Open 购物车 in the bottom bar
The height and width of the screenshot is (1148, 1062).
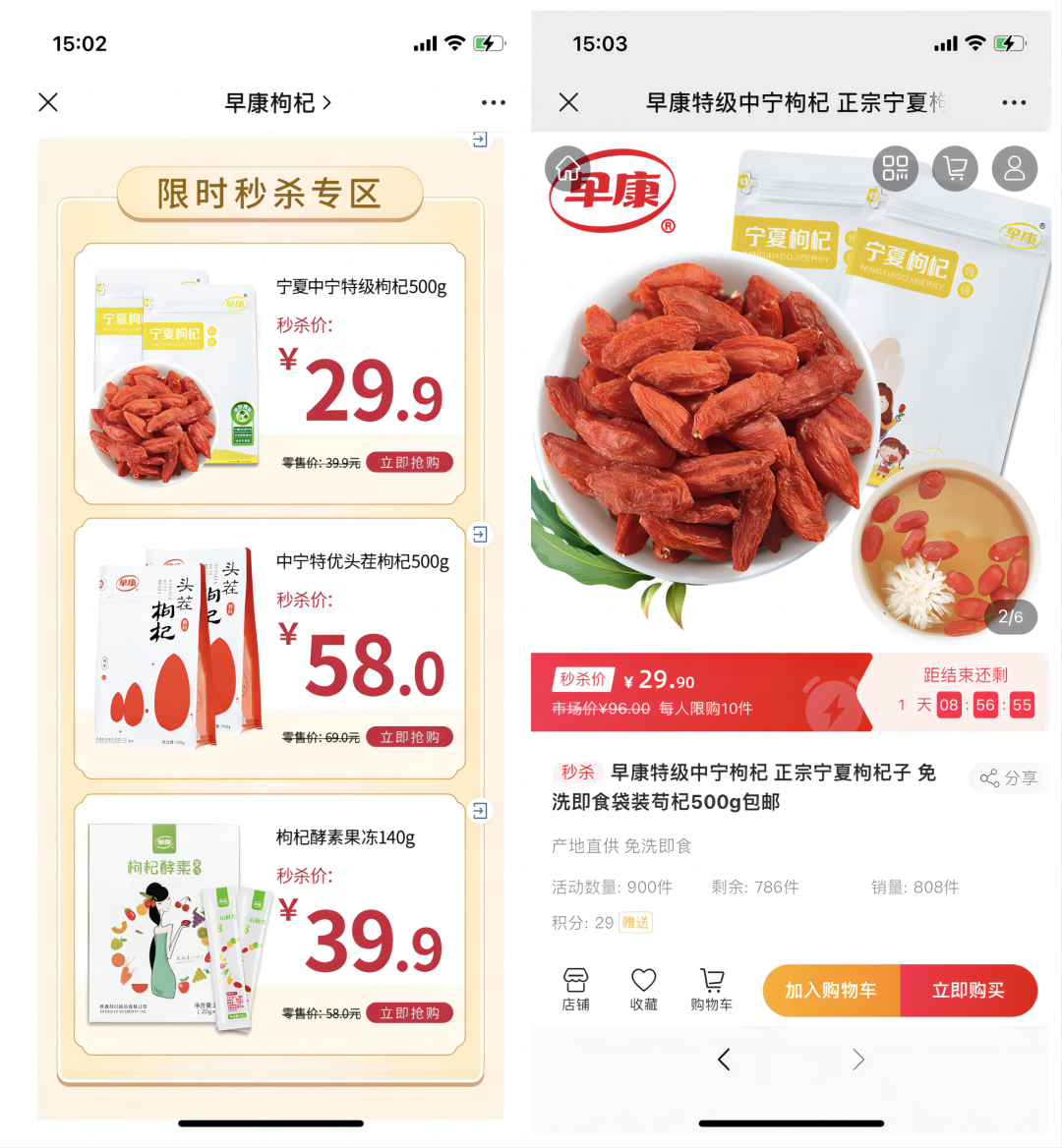(711, 989)
